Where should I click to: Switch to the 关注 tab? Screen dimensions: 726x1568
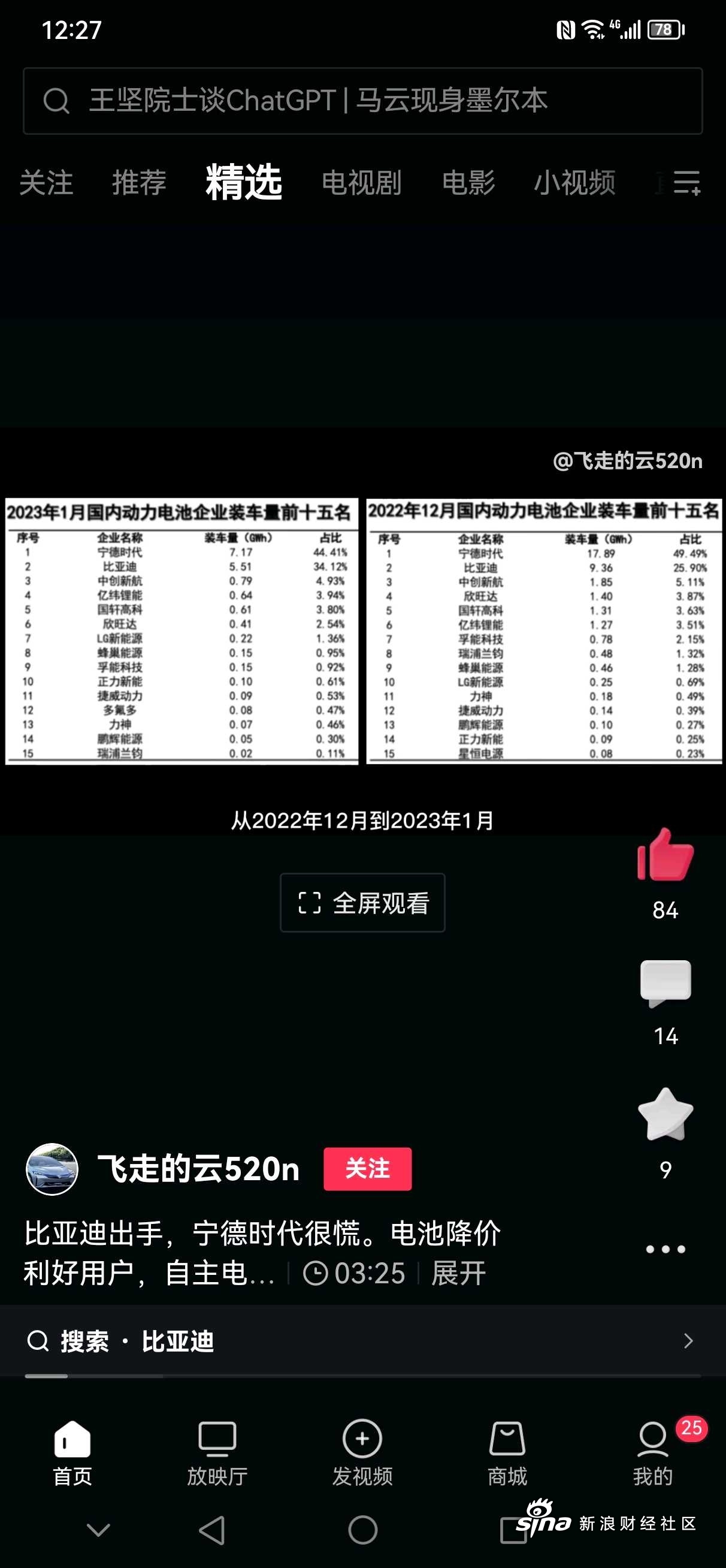tap(46, 183)
